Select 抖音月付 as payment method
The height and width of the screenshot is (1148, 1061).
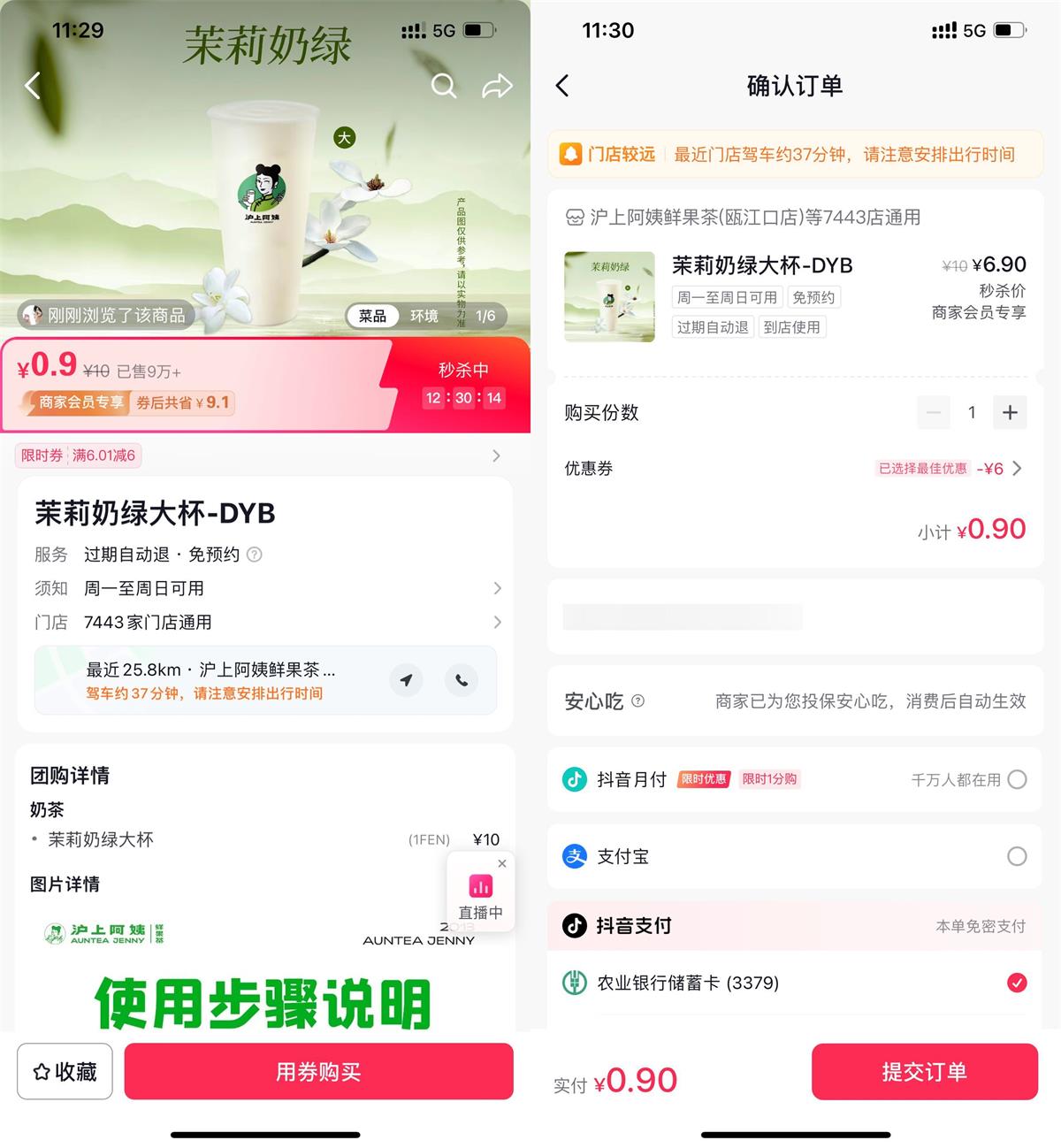coord(1017,779)
